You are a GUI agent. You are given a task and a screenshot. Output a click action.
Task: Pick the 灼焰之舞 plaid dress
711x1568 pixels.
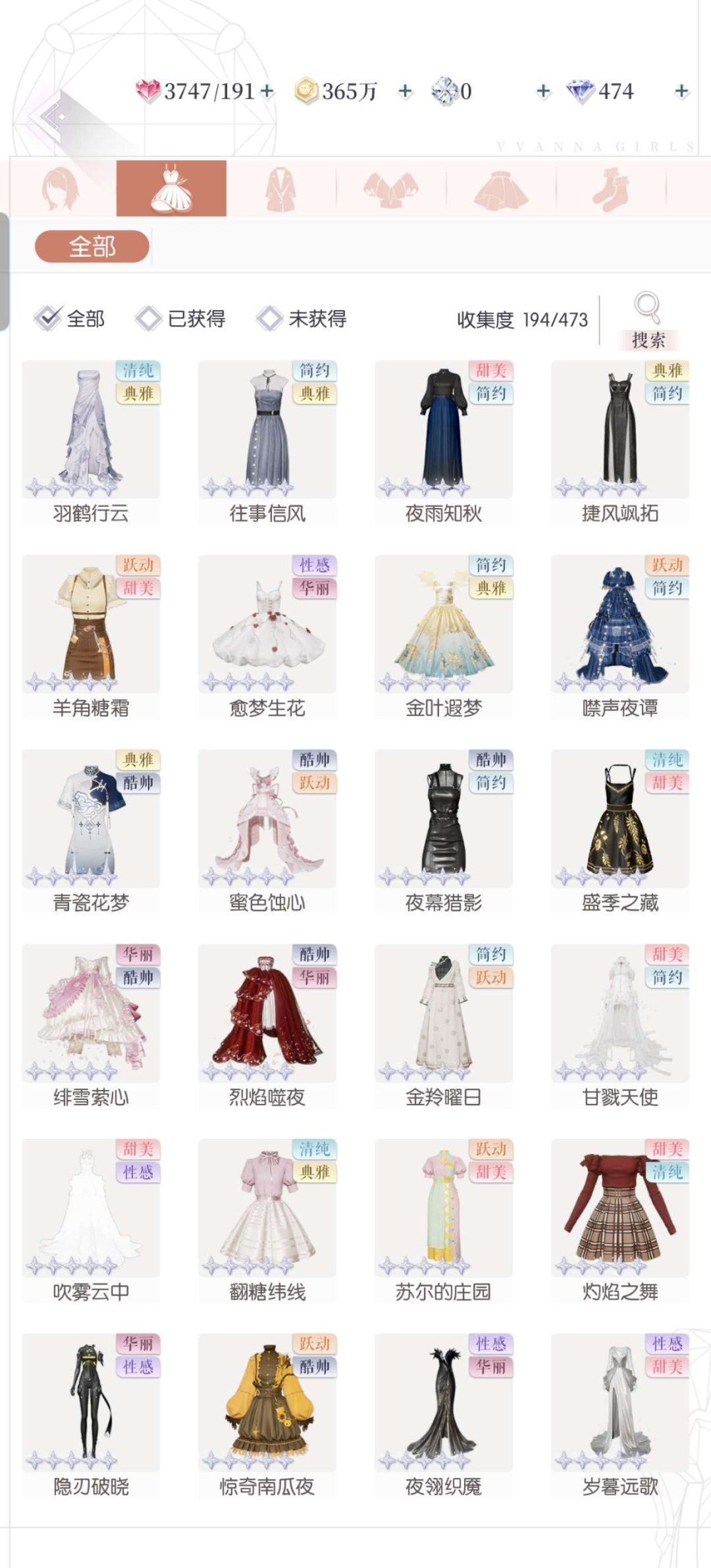620,1217
